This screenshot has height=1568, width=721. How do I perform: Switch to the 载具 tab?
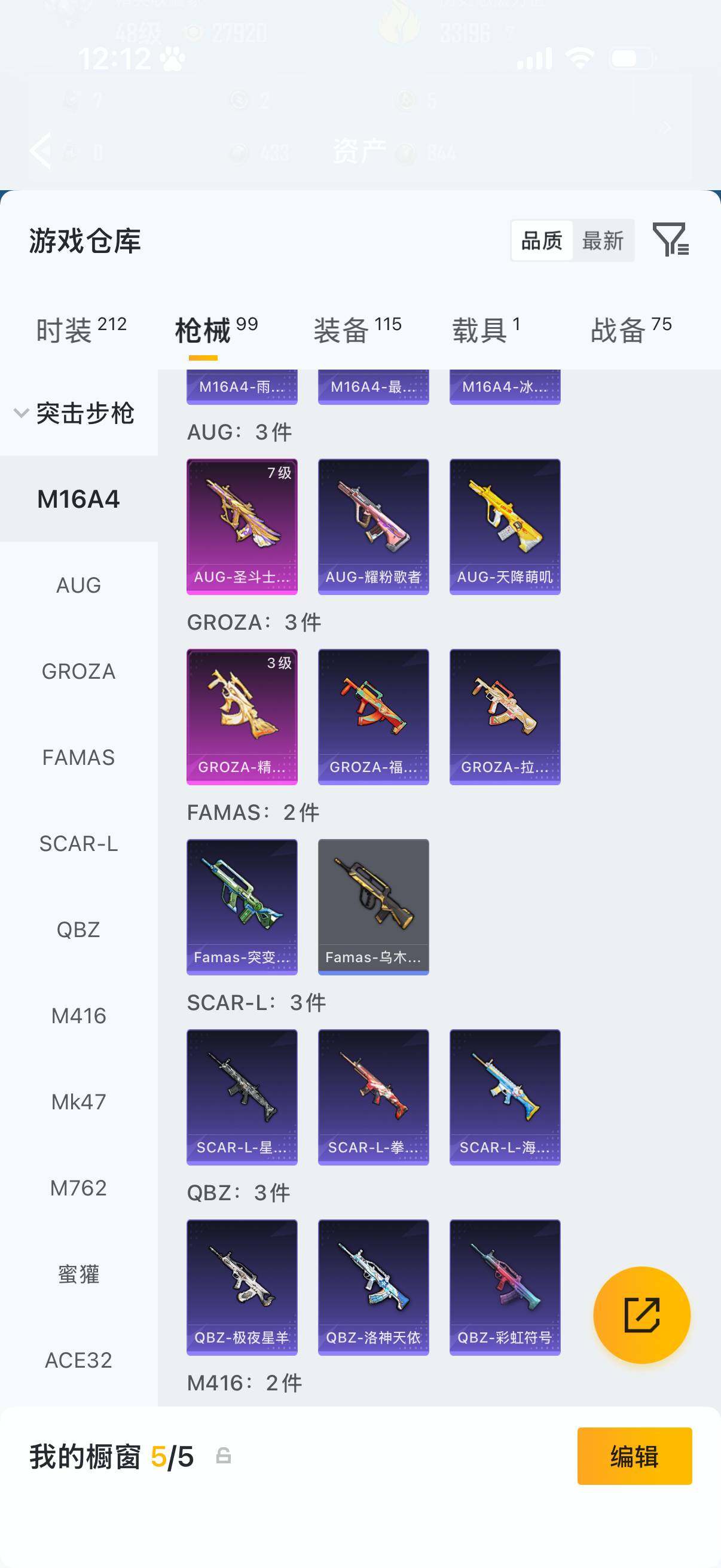(x=485, y=330)
